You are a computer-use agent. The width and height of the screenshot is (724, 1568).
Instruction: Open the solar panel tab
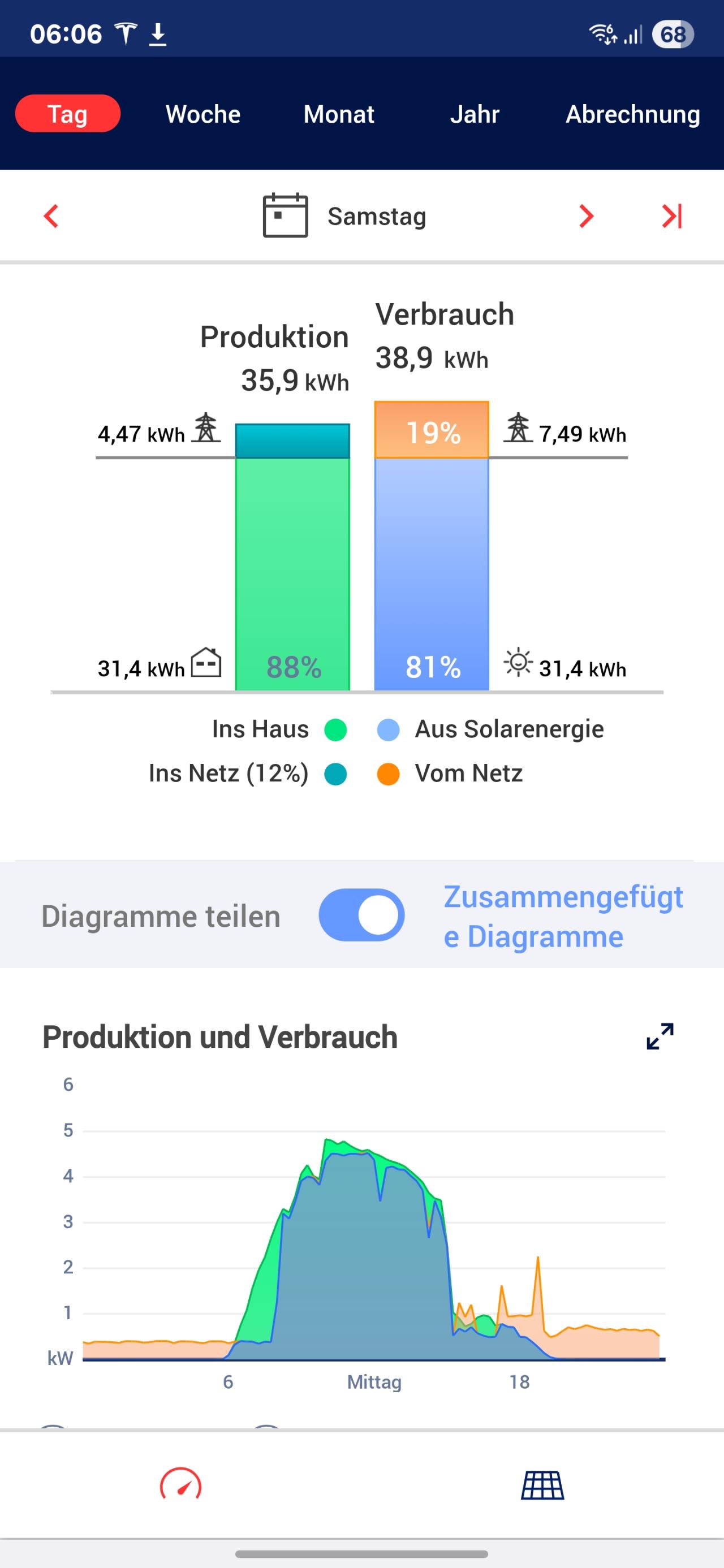[542, 1485]
